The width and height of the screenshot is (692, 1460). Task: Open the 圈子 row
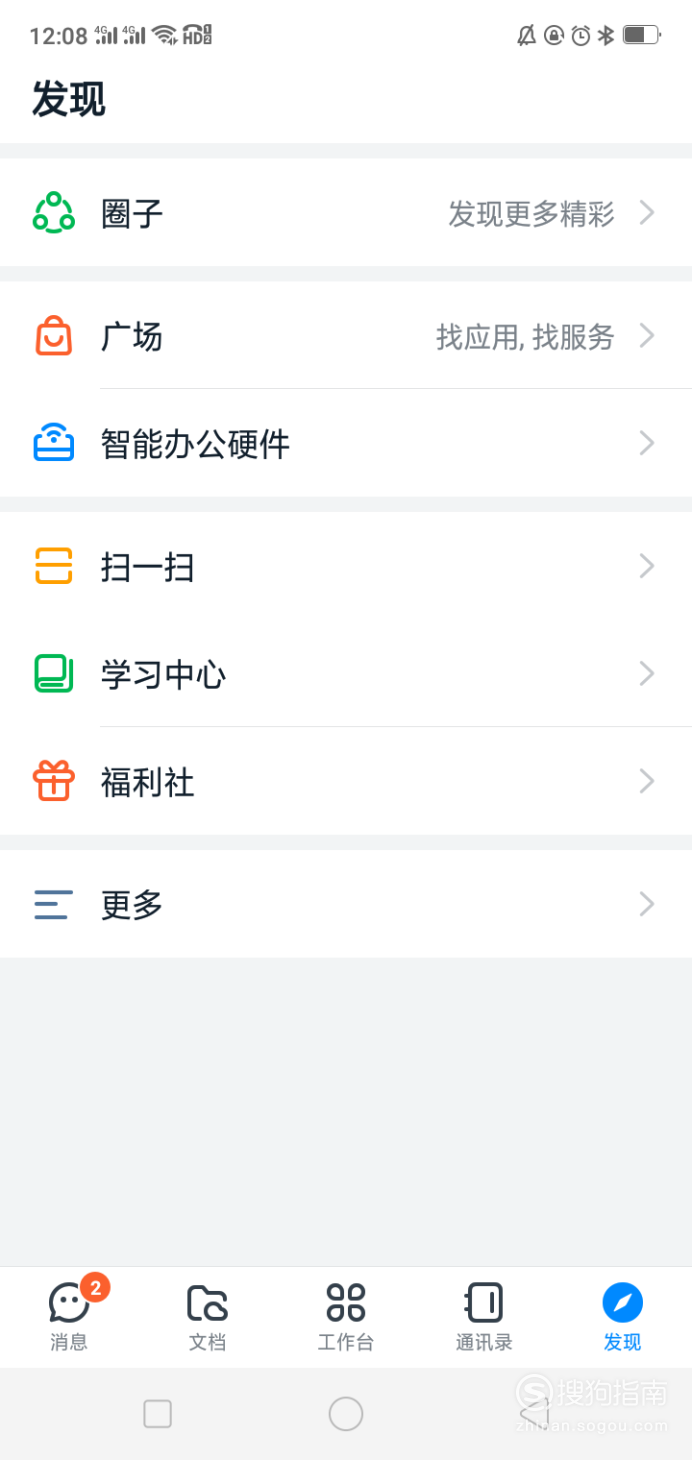345,213
